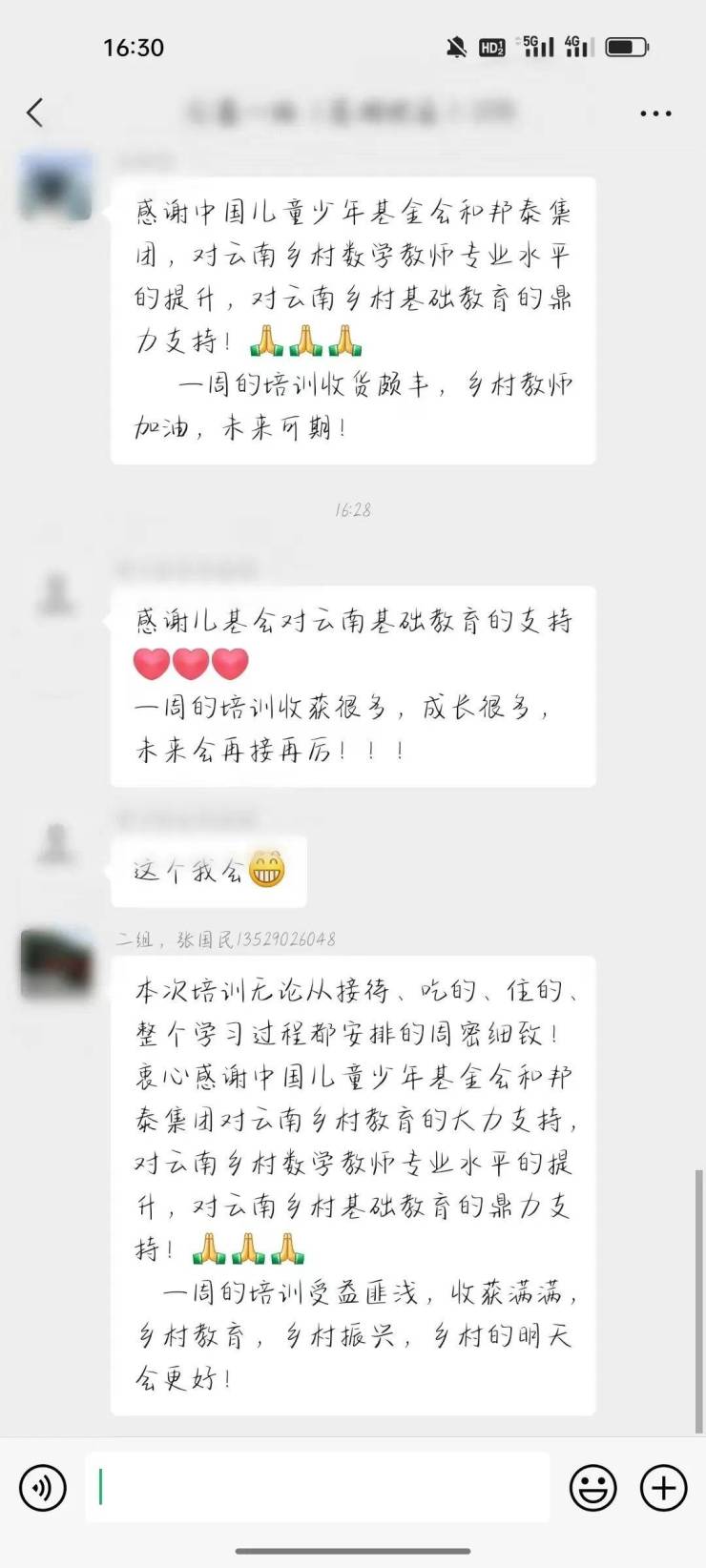Go back from the group chat
The height and width of the screenshot is (1568, 706).
tap(35, 113)
